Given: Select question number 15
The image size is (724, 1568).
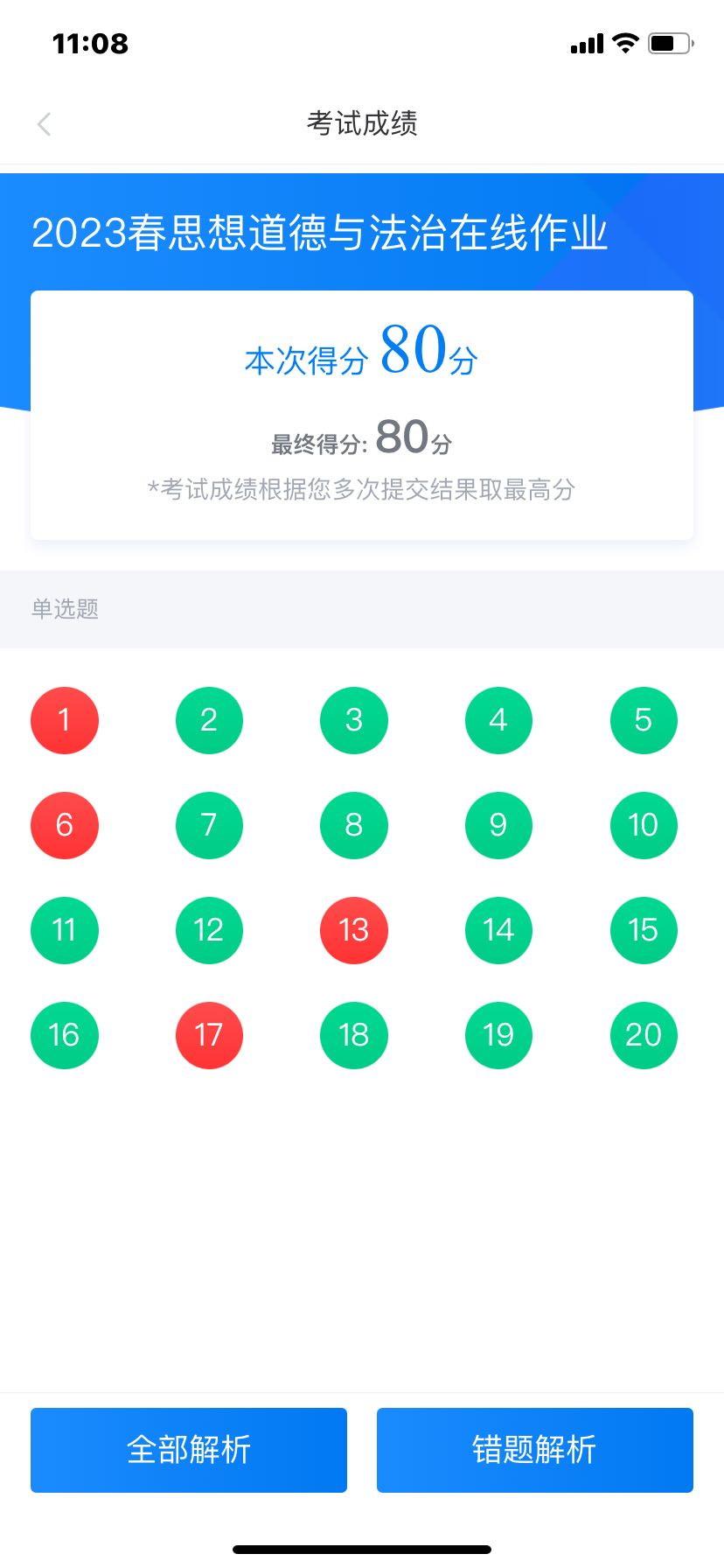Looking at the screenshot, I should point(644,930).
